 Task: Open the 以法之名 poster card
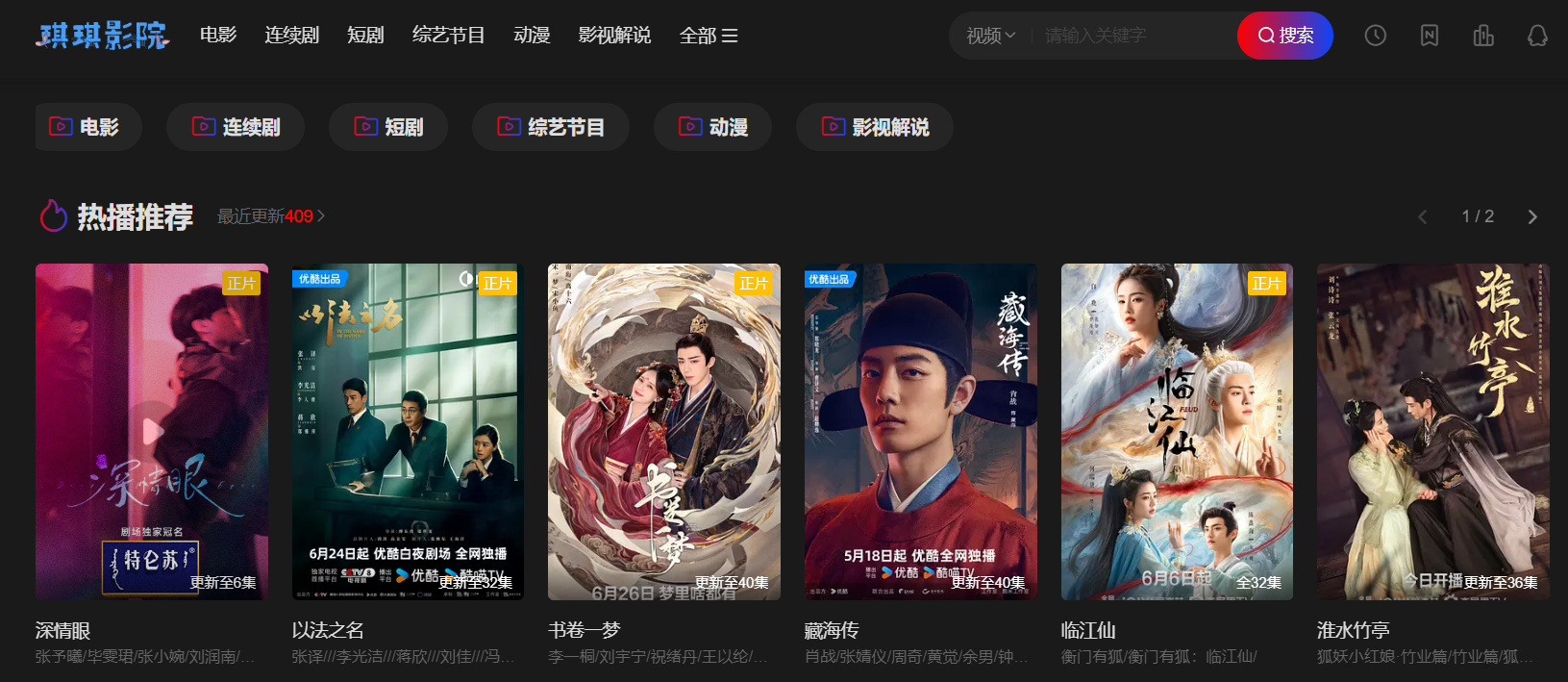[408, 432]
